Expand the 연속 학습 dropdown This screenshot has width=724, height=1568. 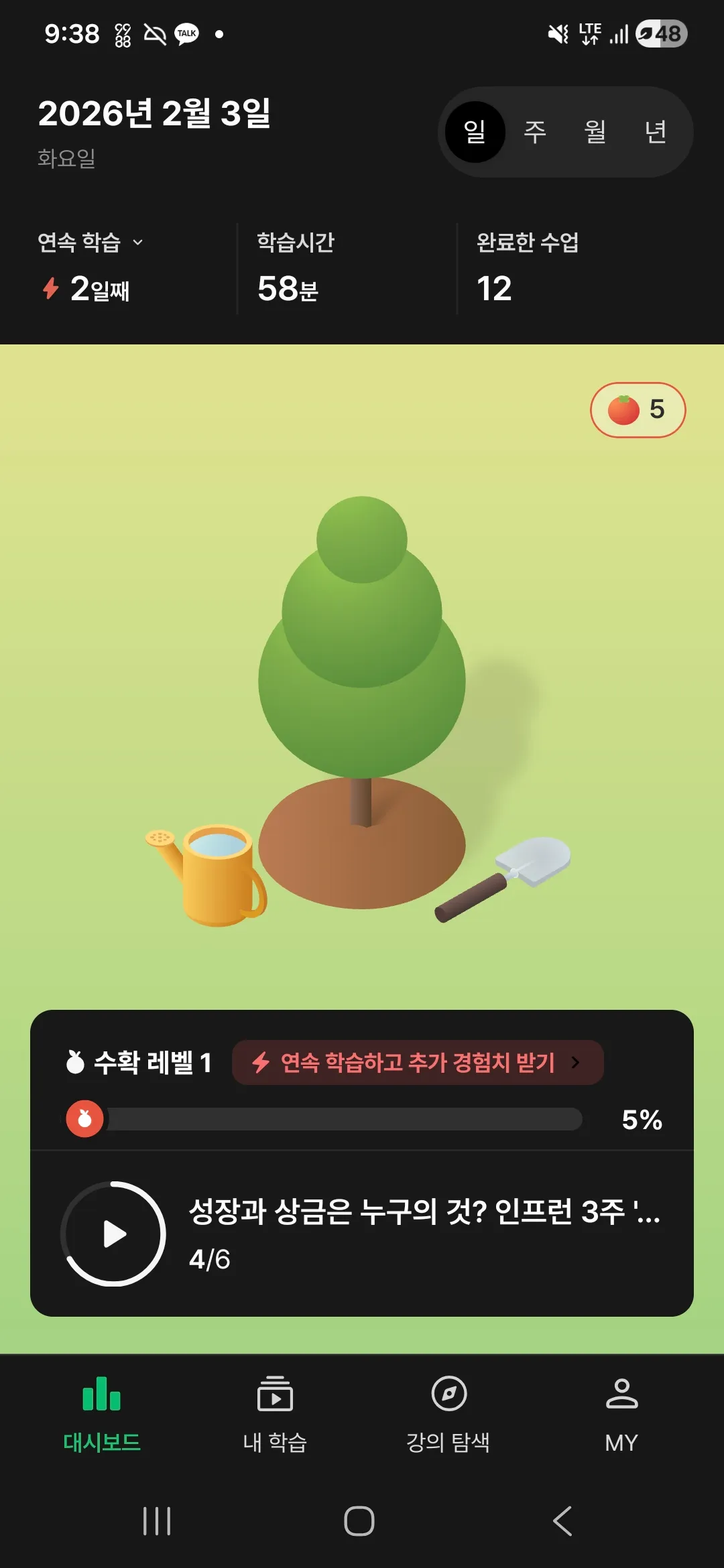pyautogui.click(x=139, y=243)
